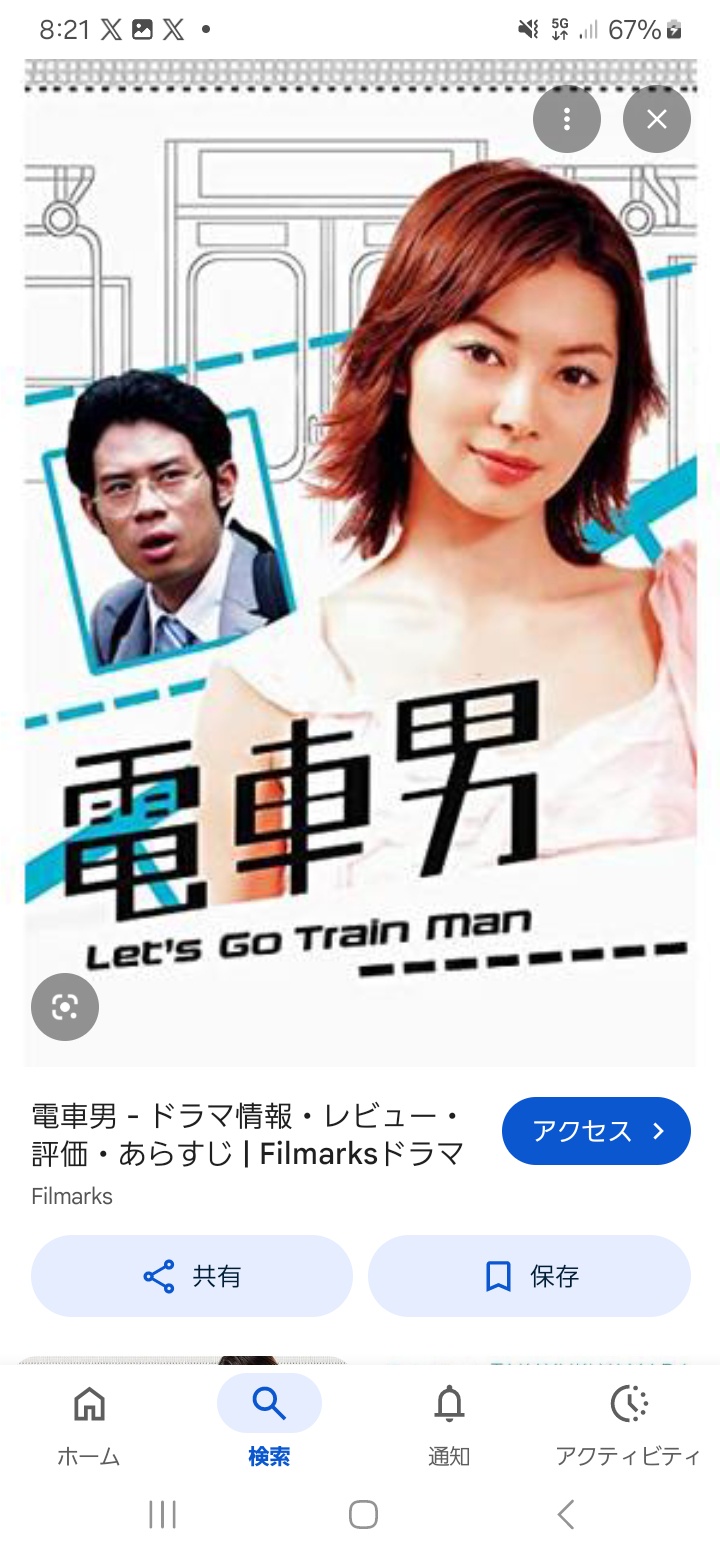Share this image via 共有
720x1560 pixels.
pyautogui.click(x=192, y=1276)
